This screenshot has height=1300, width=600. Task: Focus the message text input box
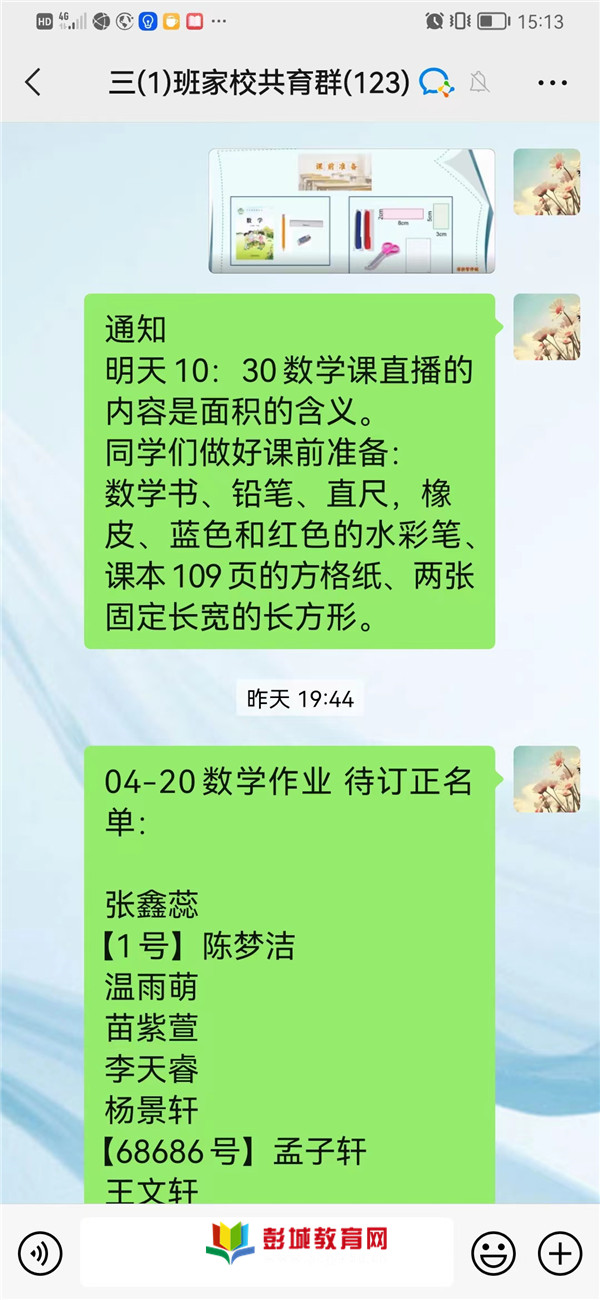pos(266,1252)
